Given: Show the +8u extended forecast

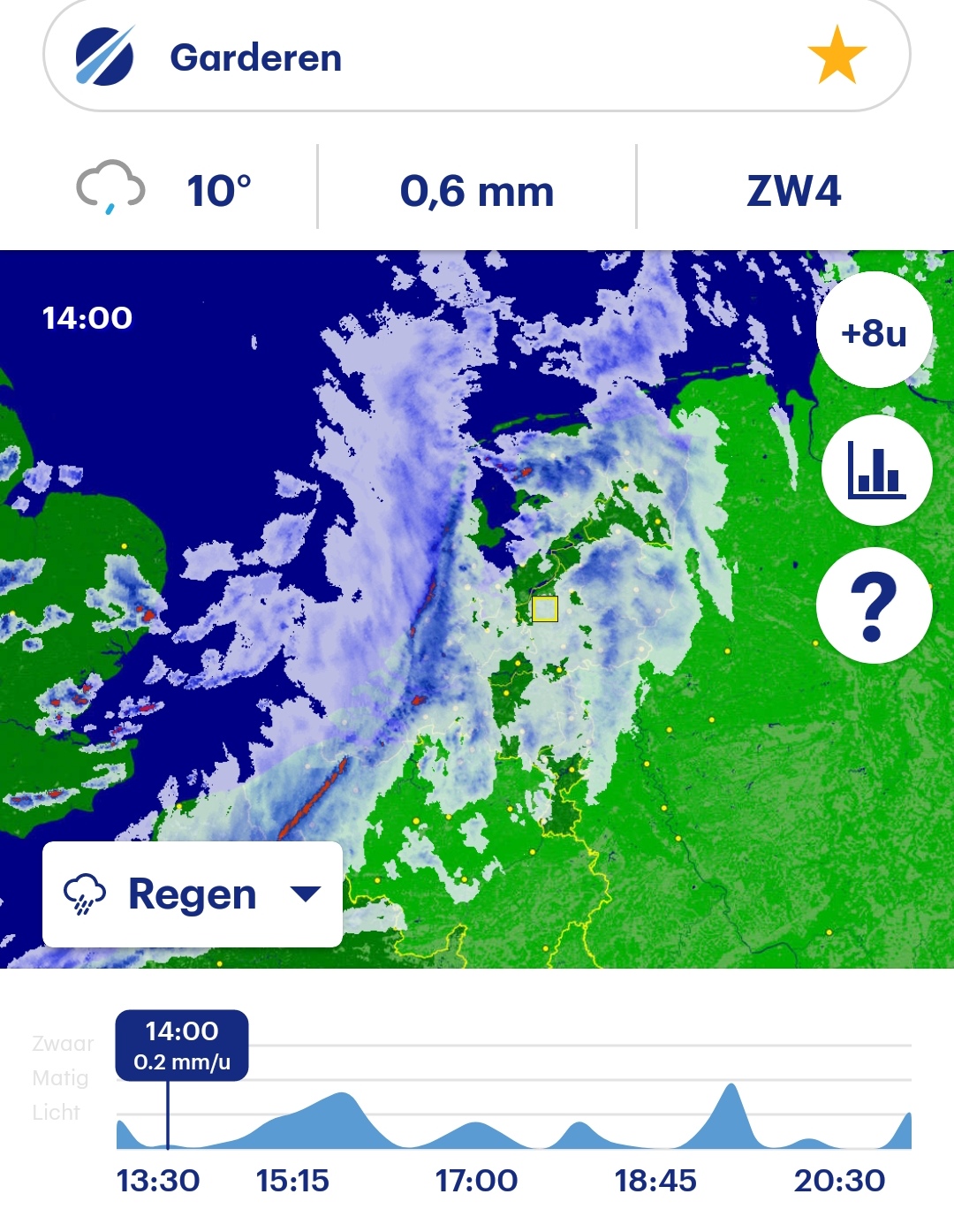Looking at the screenshot, I should tap(874, 333).
